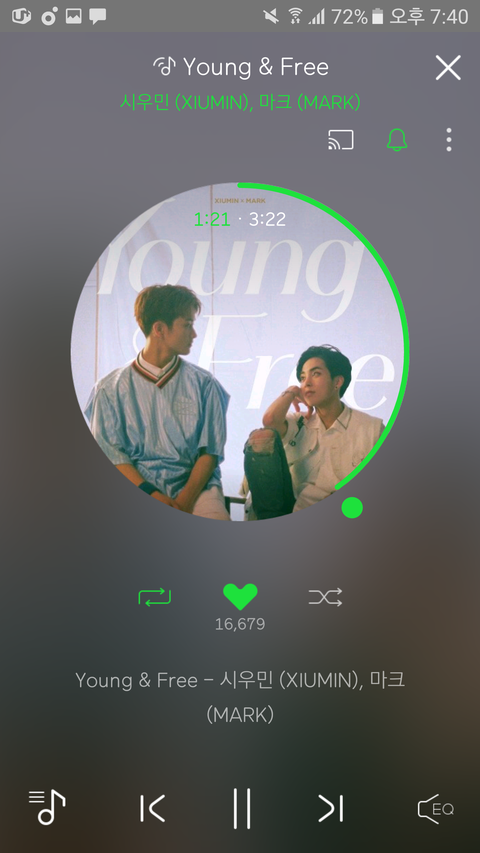Open artist link 시우민 (XIUMIN), 마크 (MARK)
The height and width of the screenshot is (853, 480).
click(240, 102)
